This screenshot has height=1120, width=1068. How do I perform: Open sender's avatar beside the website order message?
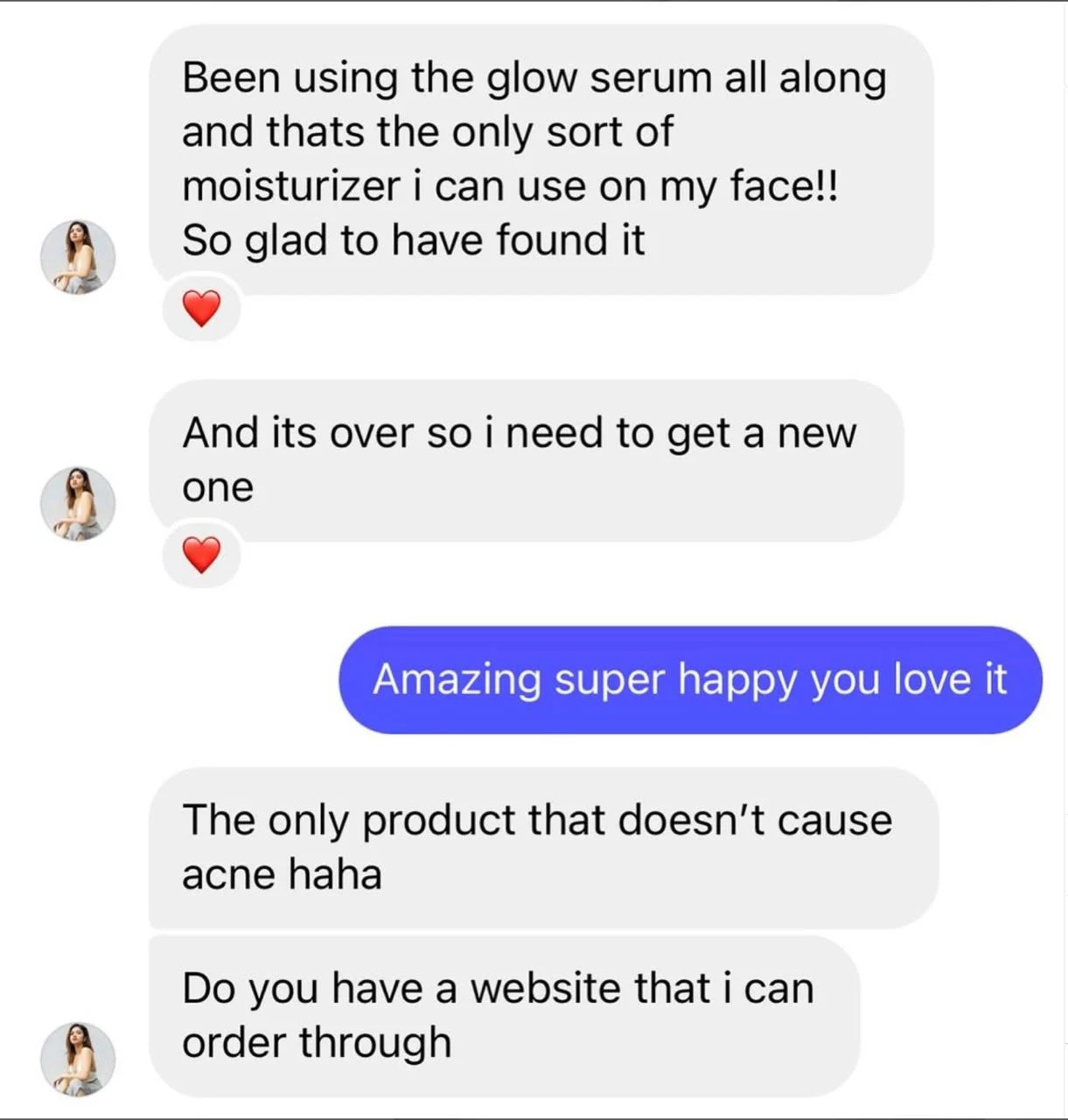[78, 1059]
